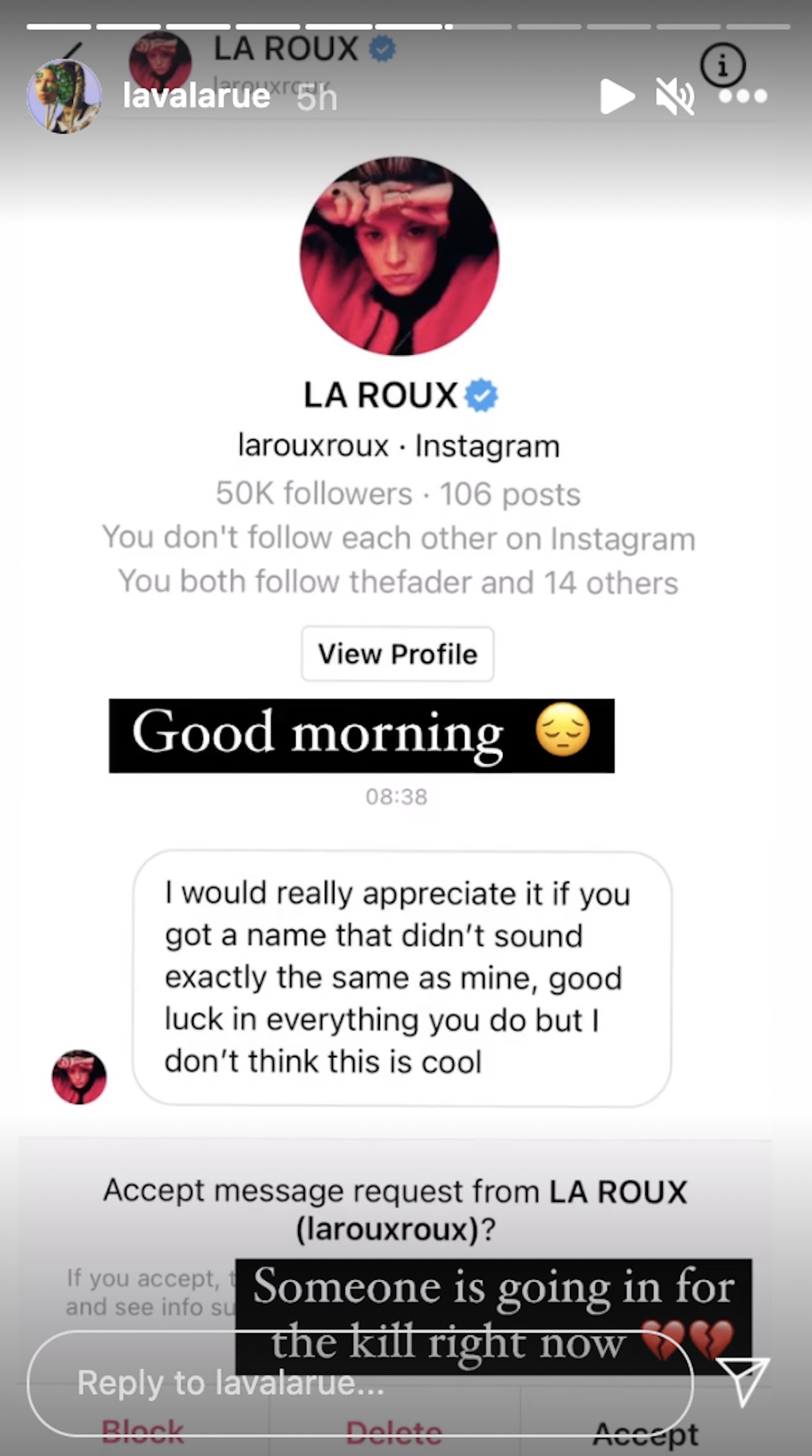Reply to lavalarue's story
812x1456 pixels.
[x=359, y=1383]
